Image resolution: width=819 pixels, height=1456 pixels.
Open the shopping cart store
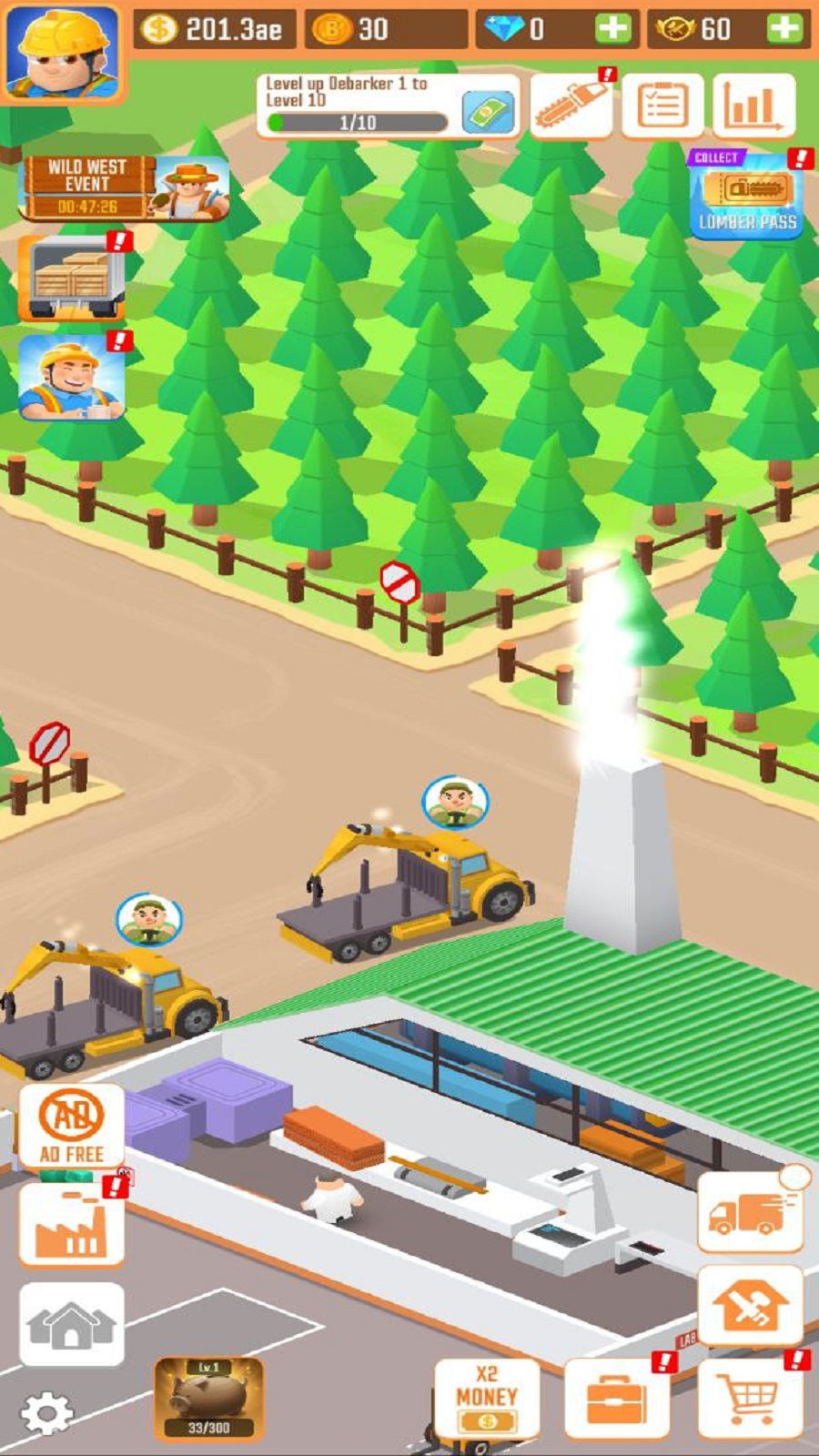click(750, 1399)
